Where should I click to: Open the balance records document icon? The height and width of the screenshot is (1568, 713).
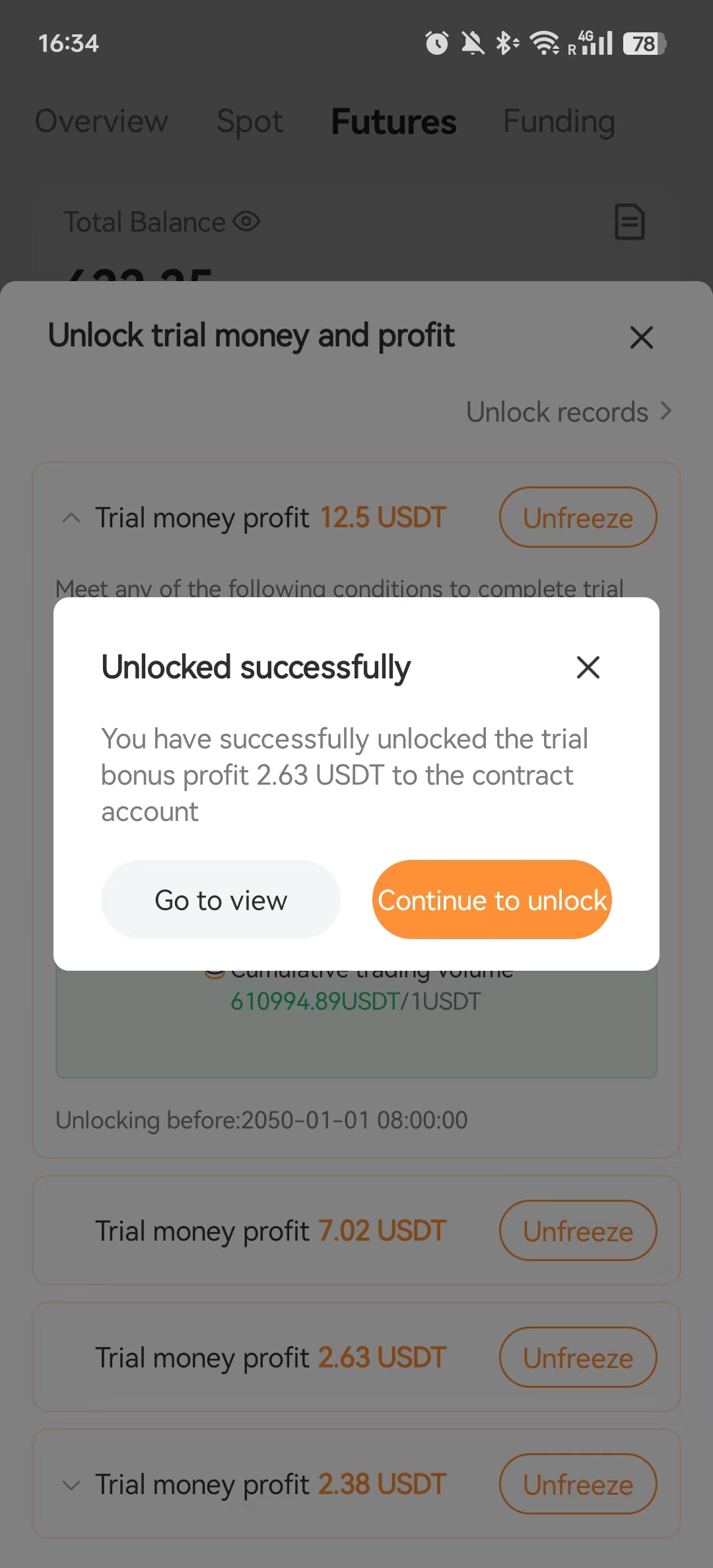click(629, 222)
